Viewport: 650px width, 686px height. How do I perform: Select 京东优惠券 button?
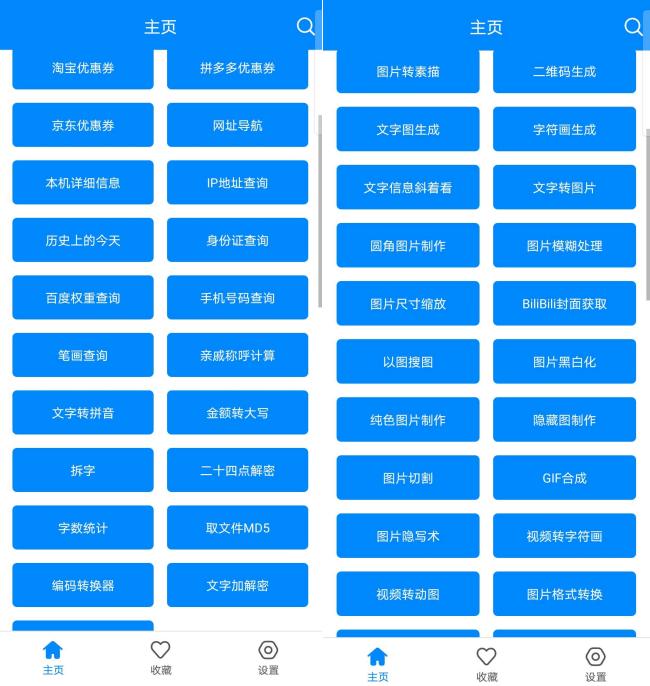[x=83, y=126]
